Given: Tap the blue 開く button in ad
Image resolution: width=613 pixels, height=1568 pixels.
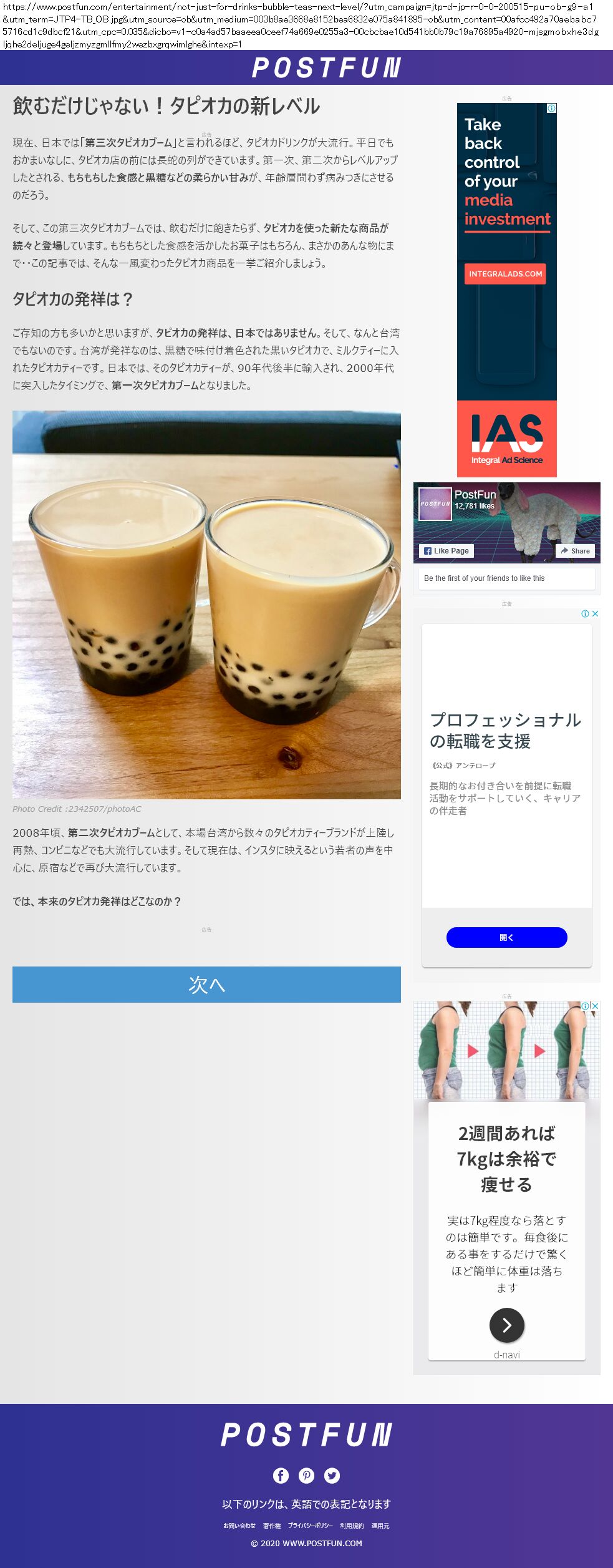Looking at the screenshot, I should pos(506,937).
